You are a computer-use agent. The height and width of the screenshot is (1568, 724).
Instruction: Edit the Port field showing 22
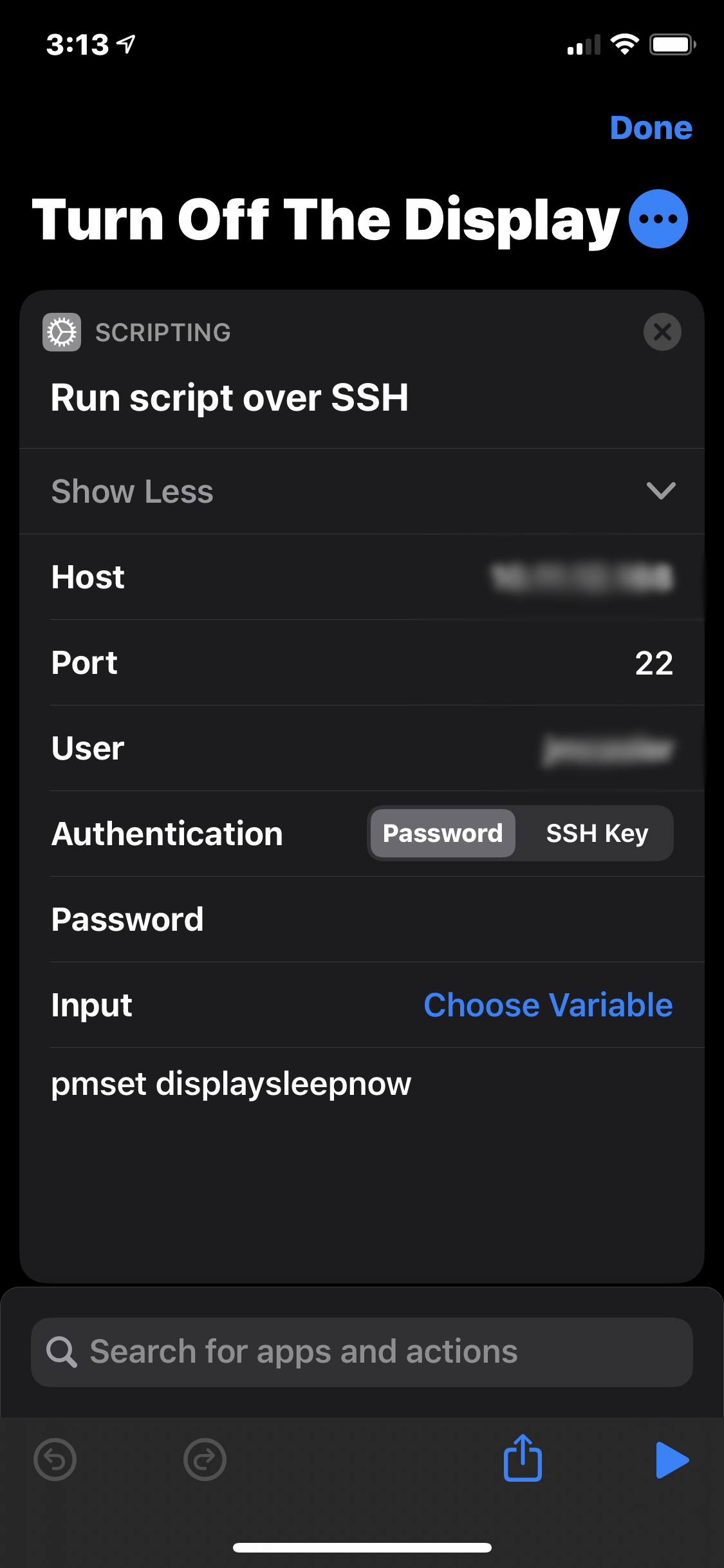click(362, 662)
